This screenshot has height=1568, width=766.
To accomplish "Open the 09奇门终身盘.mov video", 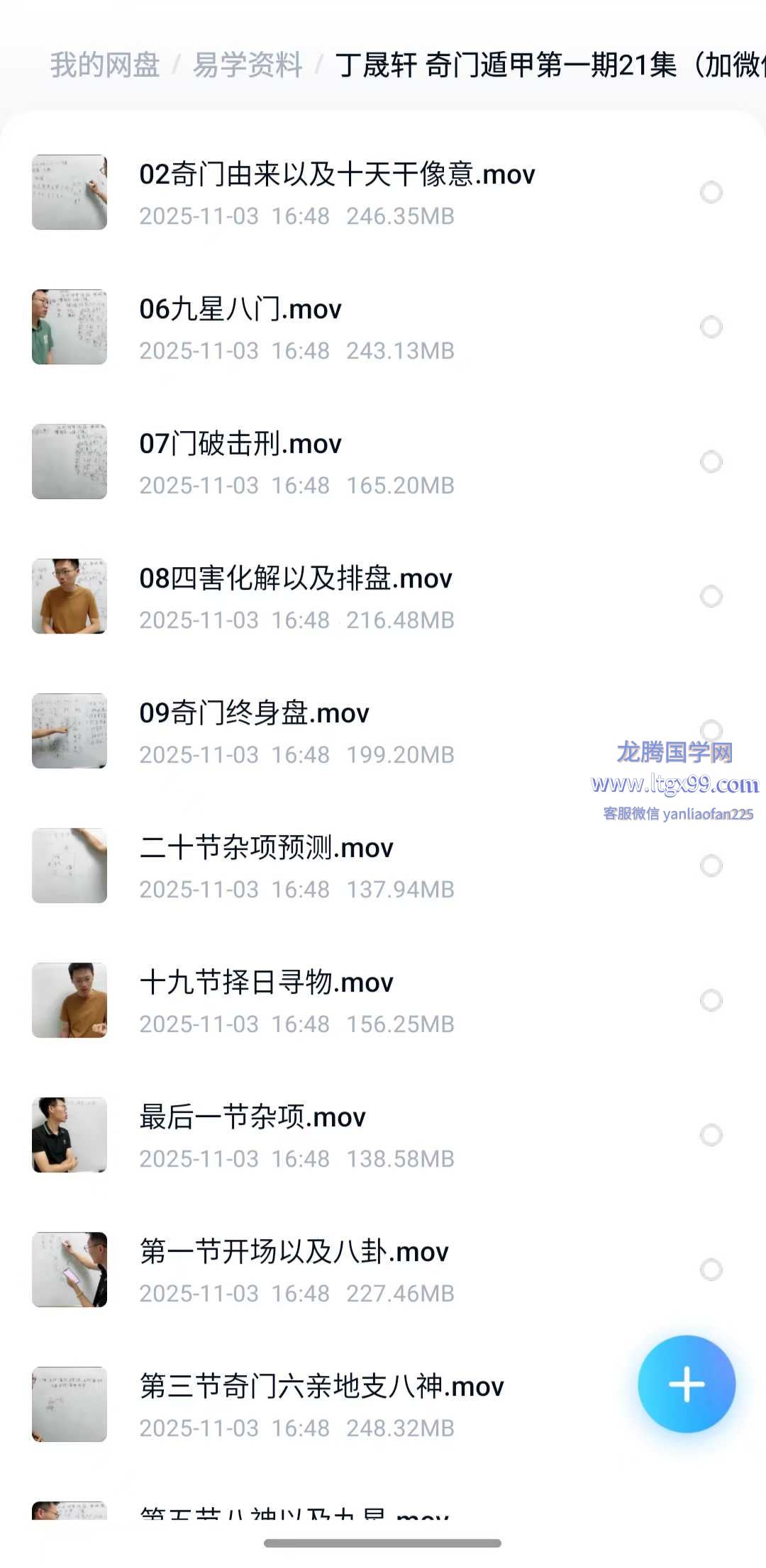I will pyautogui.click(x=254, y=713).
